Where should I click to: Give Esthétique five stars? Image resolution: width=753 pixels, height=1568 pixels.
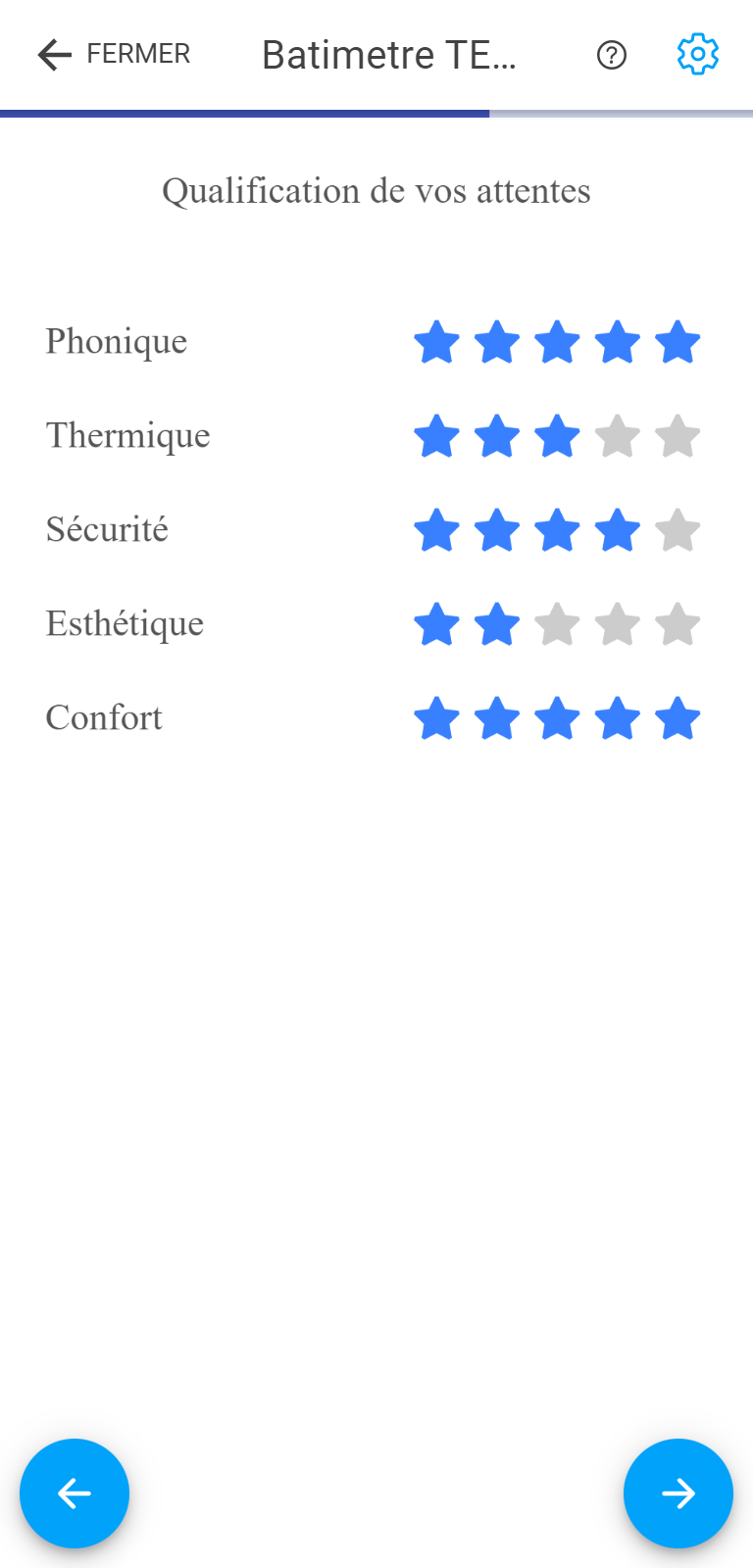coord(678,625)
